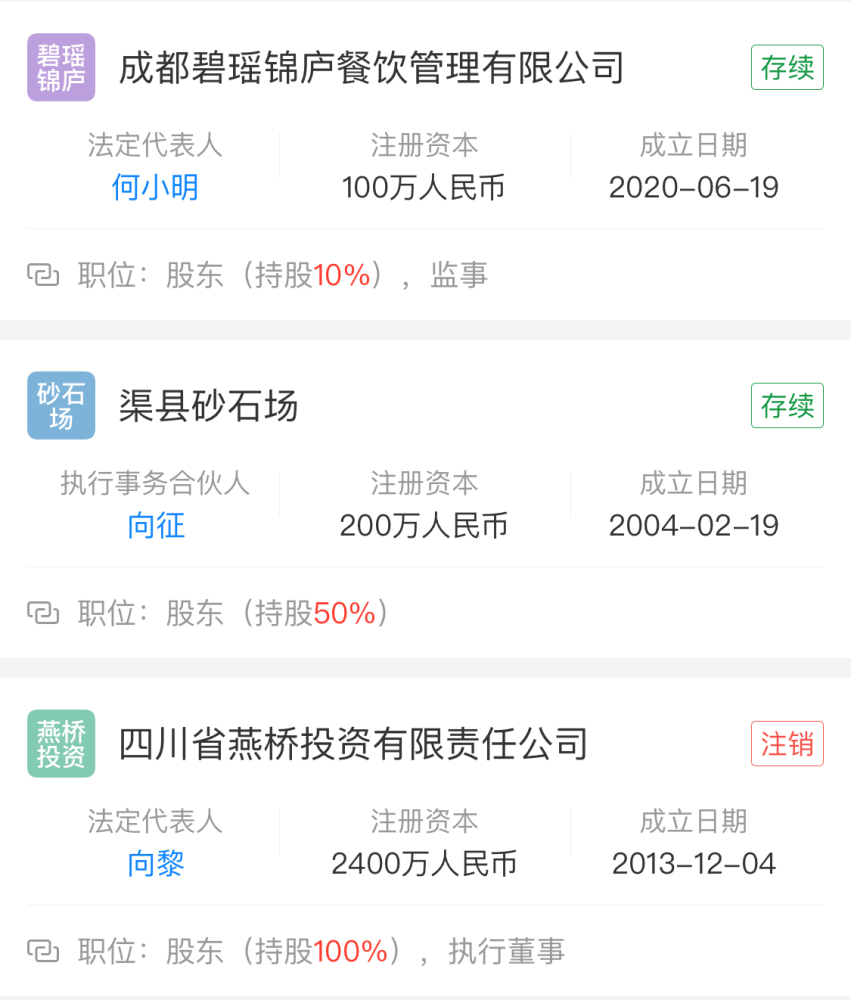
Task: Open the 渠县砂石场 company card
Action: 209,407
